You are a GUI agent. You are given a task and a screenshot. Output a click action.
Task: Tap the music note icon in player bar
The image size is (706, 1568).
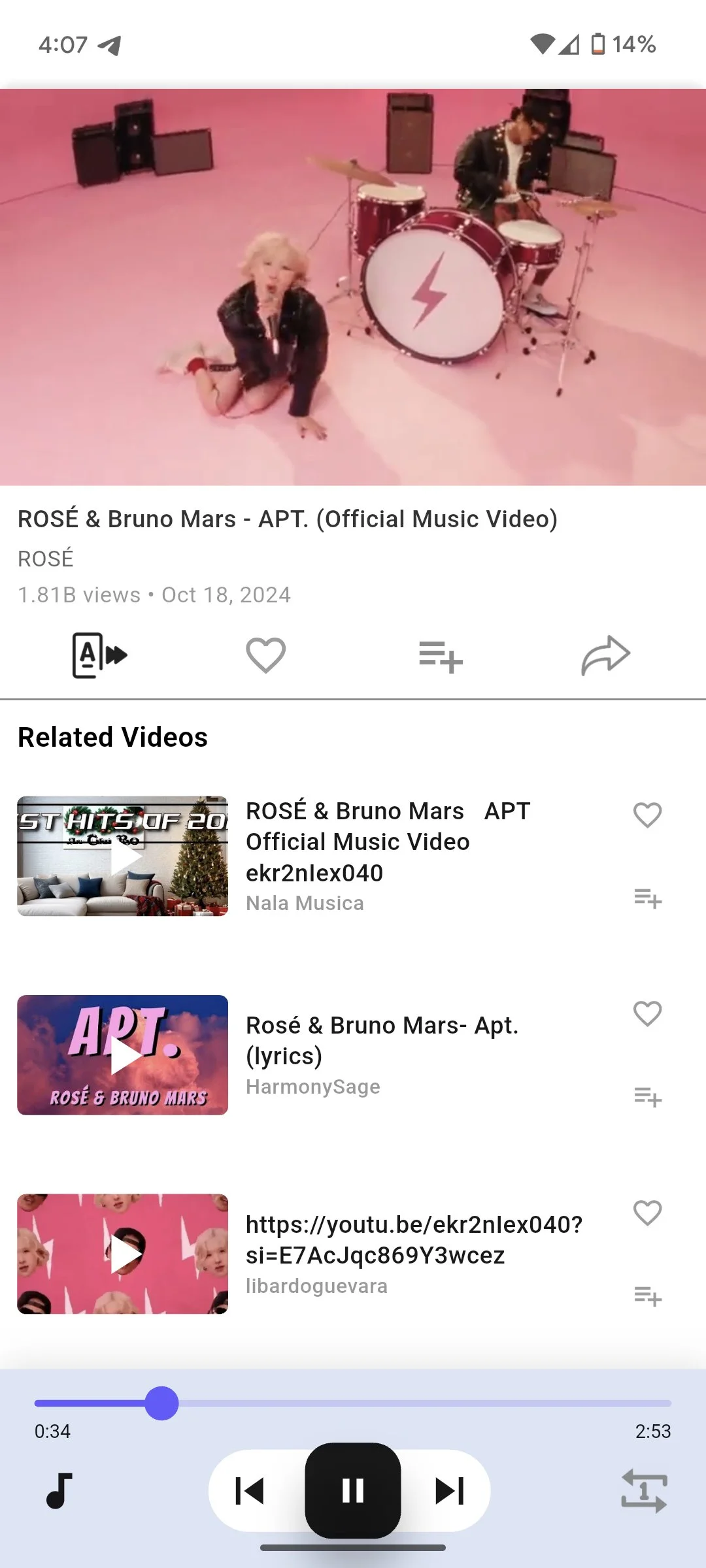pyautogui.click(x=58, y=1490)
